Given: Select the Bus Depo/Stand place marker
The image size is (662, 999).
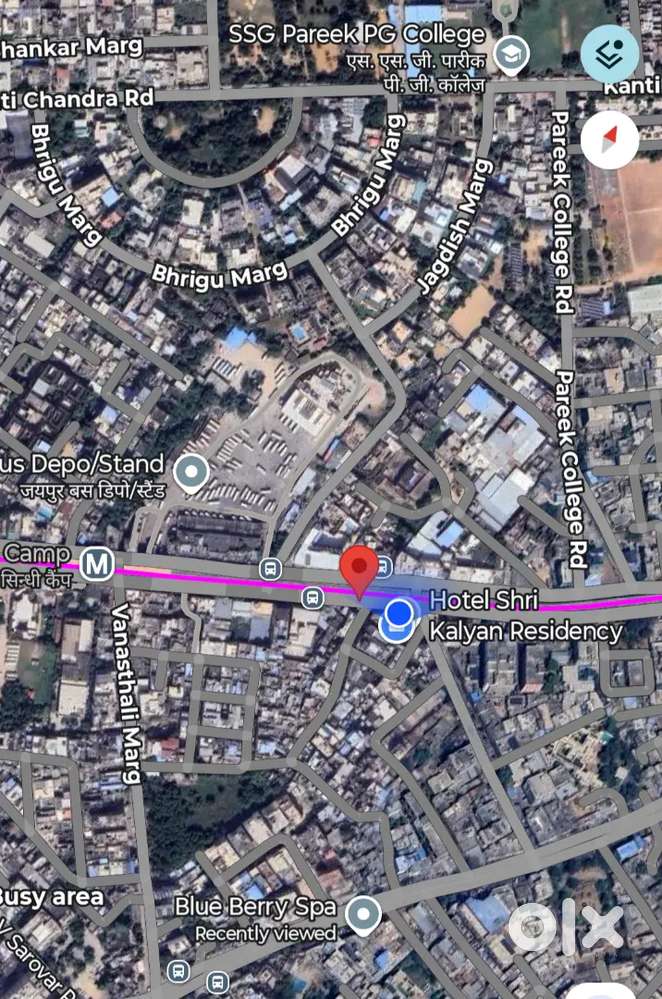Looking at the screenshot, I should point(190,471).
